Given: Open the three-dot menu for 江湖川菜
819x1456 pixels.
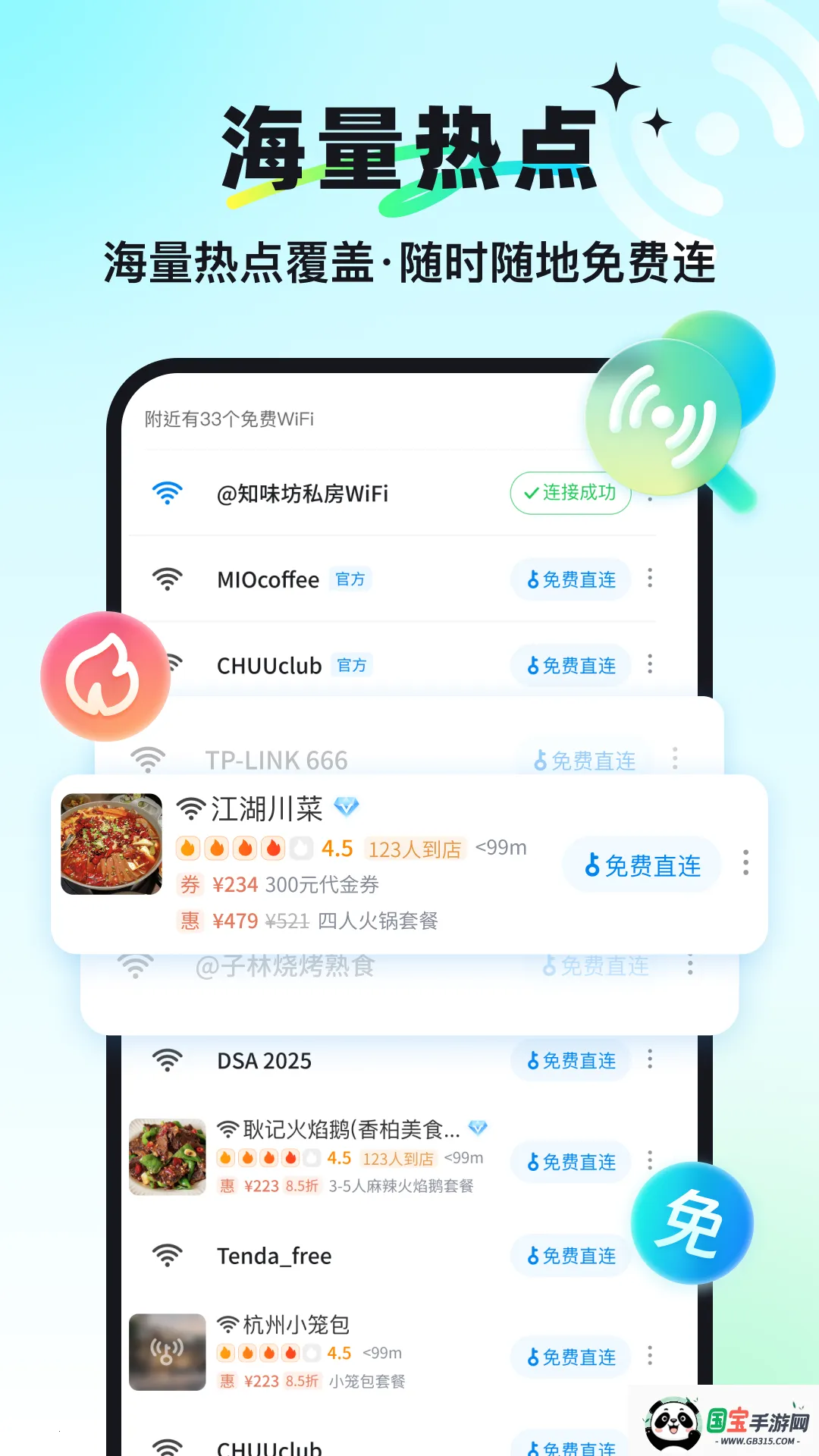Looking at the screenshot, I should pos(747,863).
